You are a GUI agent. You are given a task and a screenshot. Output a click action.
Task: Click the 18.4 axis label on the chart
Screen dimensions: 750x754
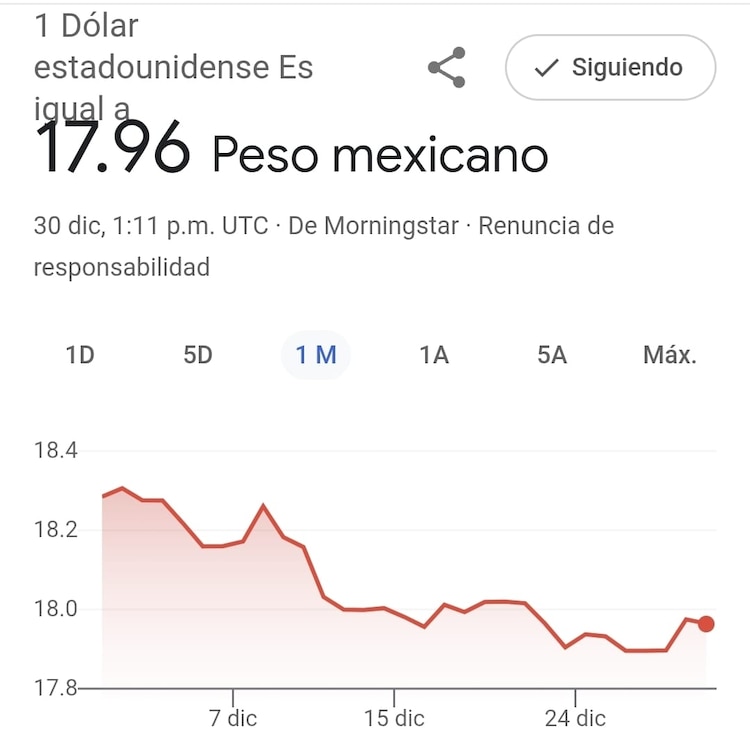pos(57,450)
